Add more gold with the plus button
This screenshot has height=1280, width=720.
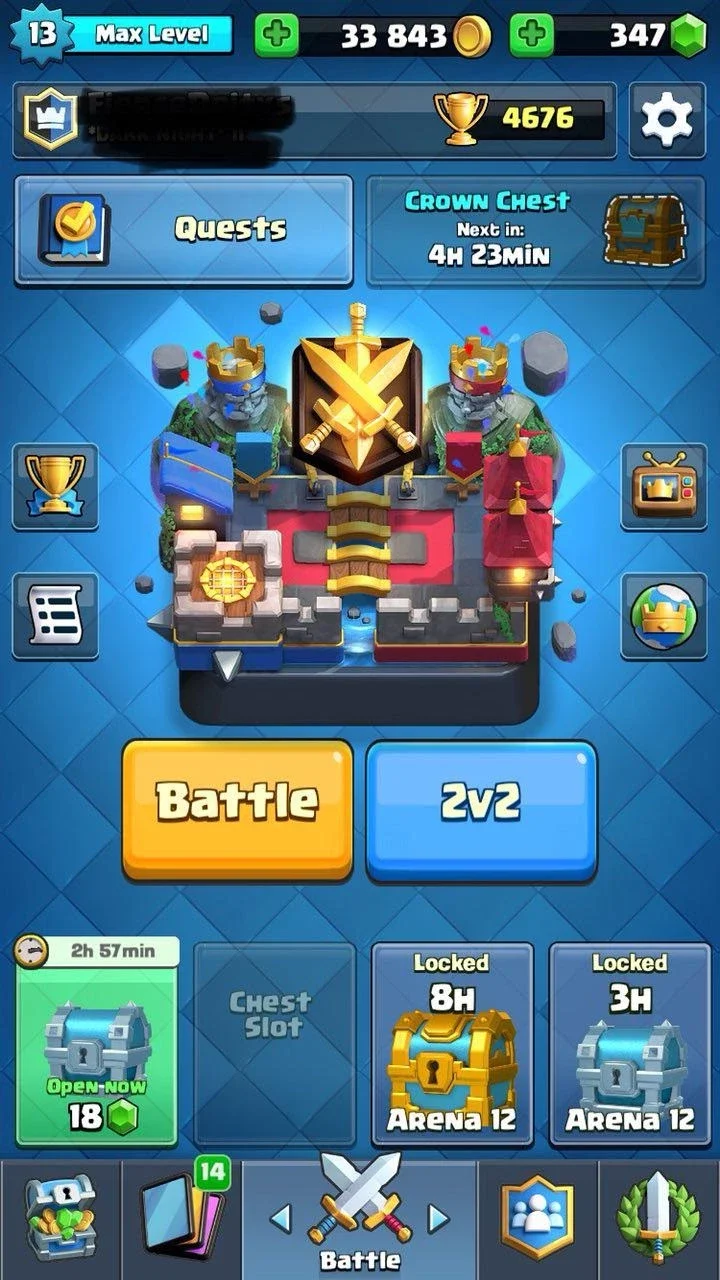tap(276, 36)
